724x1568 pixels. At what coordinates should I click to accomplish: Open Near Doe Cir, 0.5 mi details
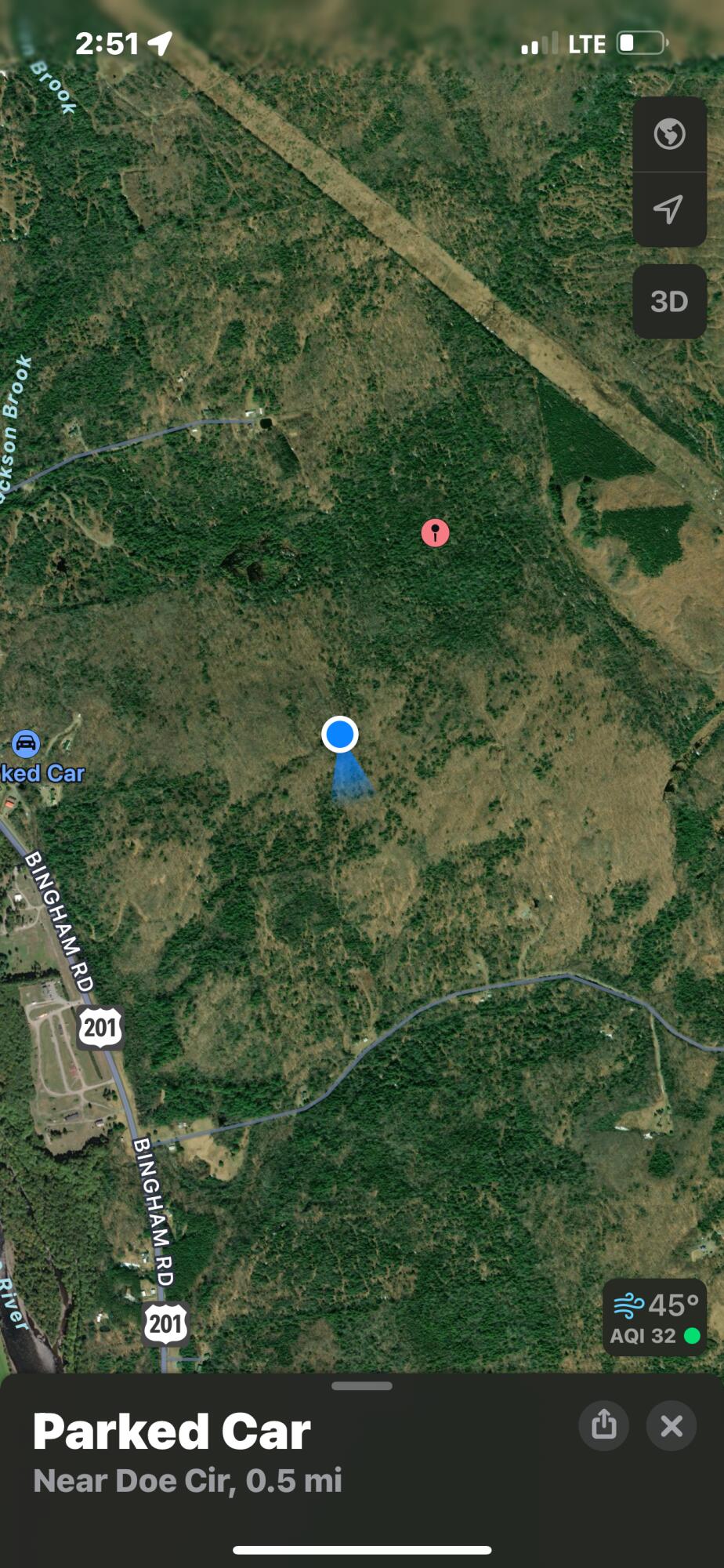click(188, 1480)
